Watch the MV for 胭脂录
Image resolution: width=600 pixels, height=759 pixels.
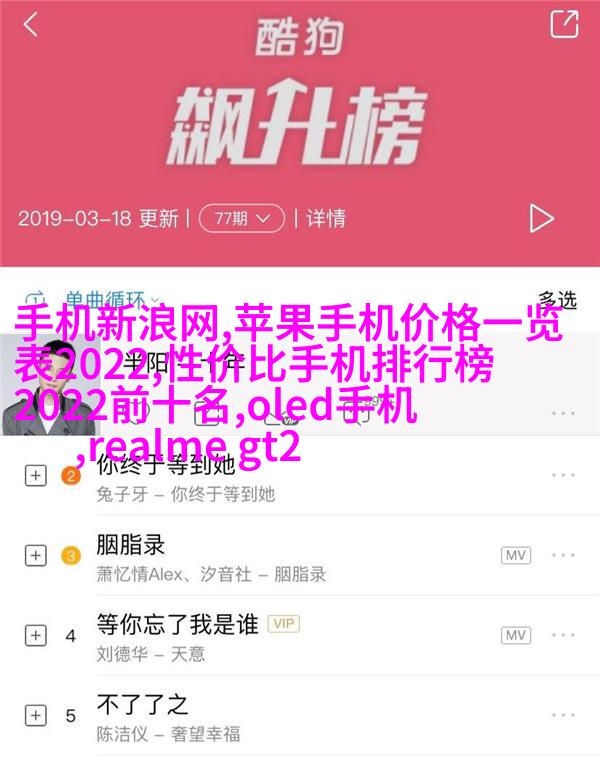click(516, 555)
